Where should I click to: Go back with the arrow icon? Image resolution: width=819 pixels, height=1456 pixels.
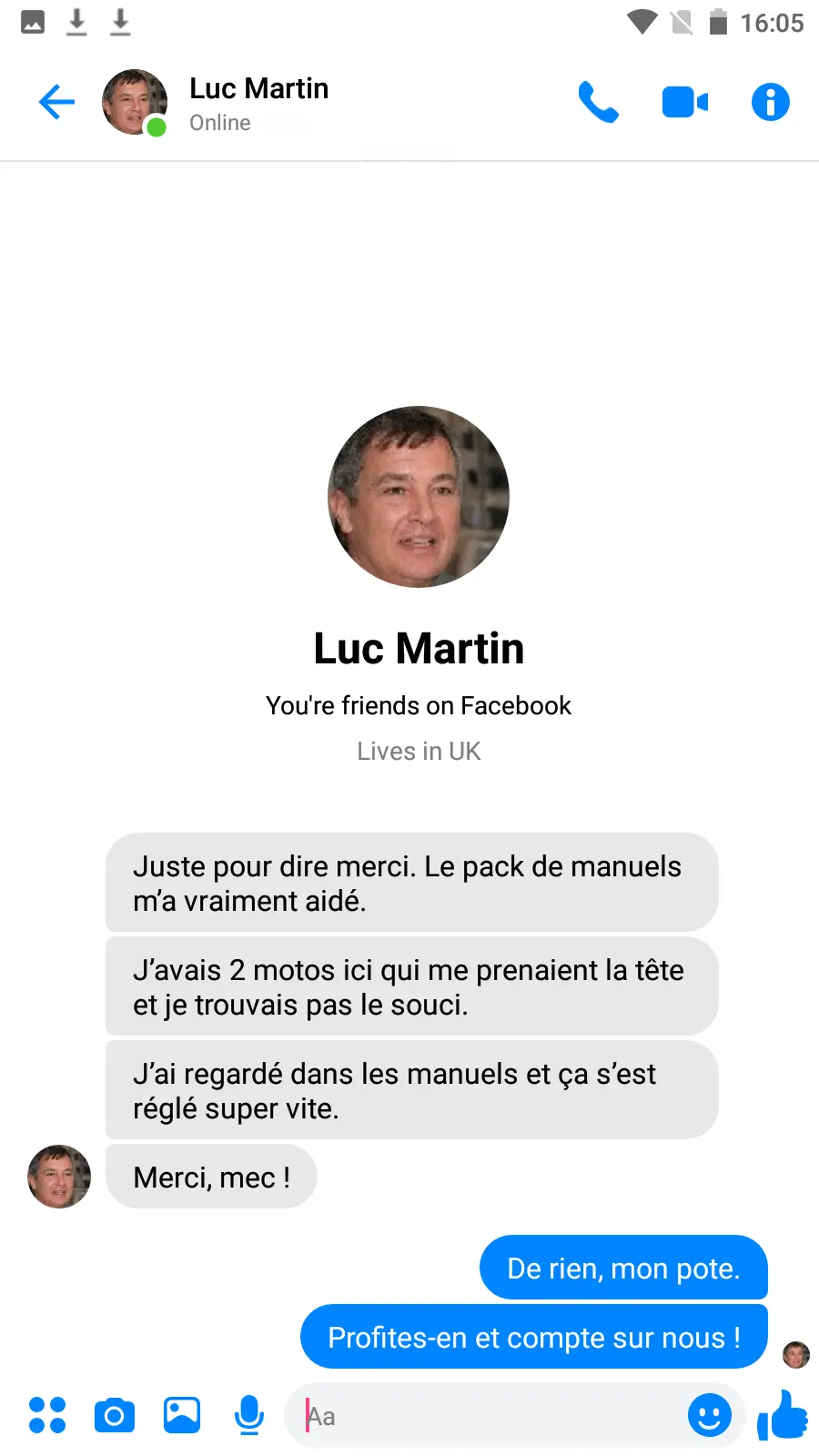[x=56, y=102]
